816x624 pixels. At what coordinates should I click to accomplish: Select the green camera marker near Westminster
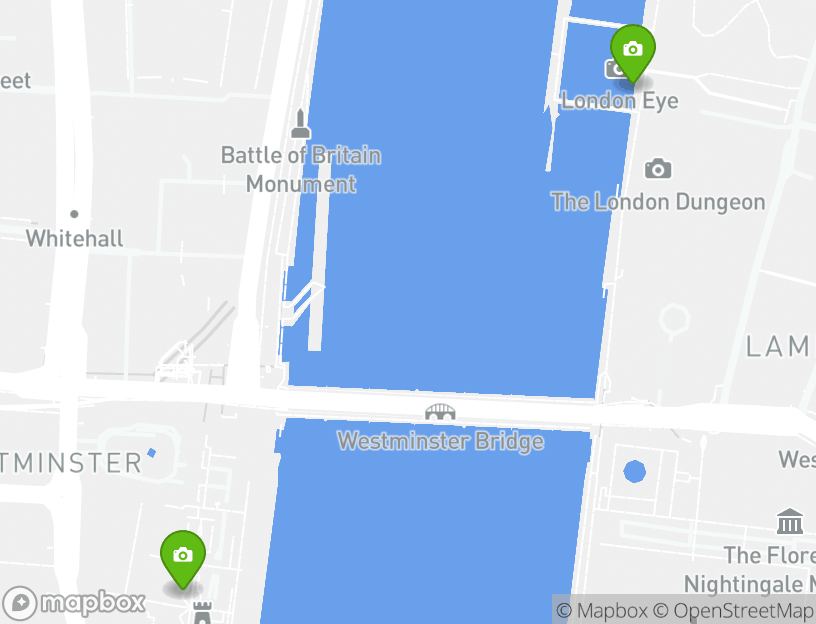(x=183, y=556)
